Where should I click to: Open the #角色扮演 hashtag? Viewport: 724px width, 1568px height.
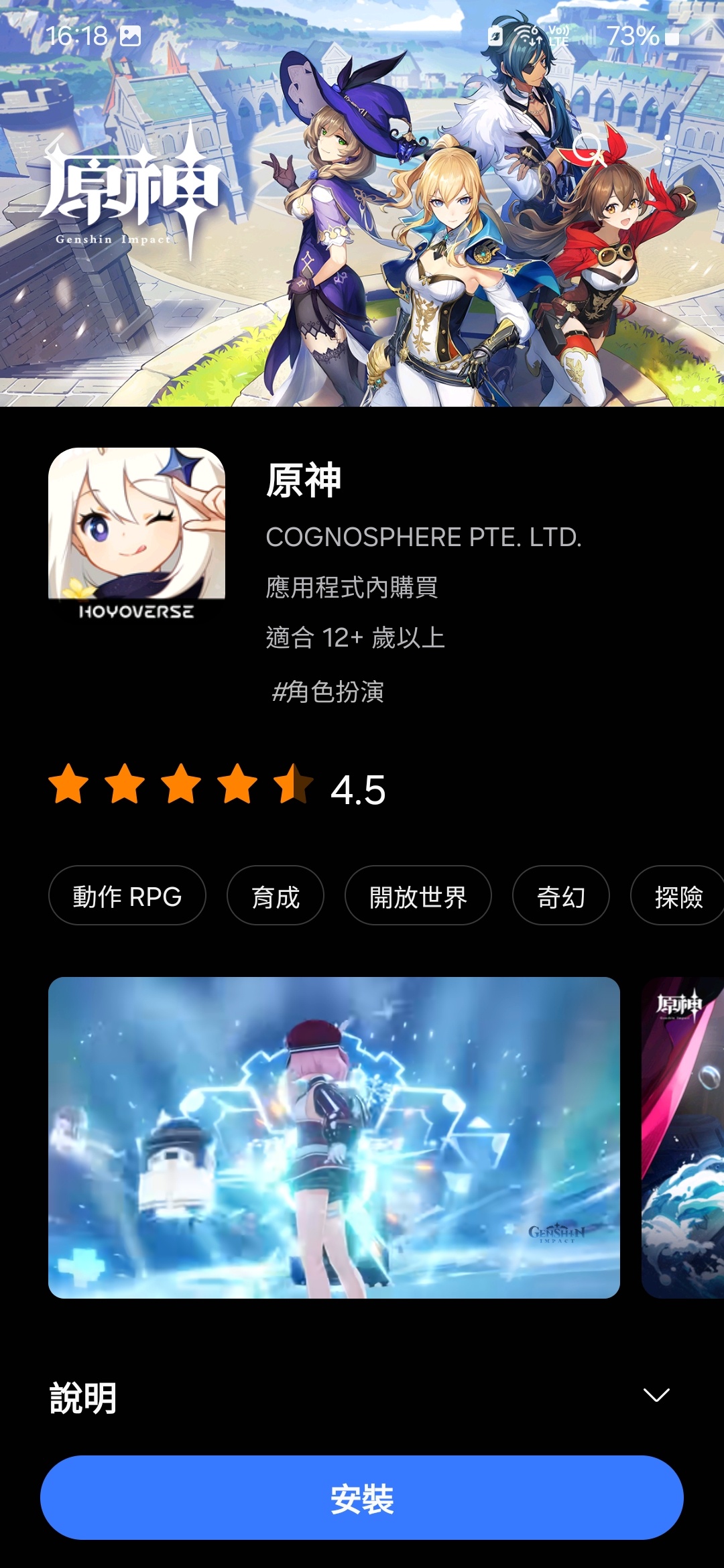(328, 692)
